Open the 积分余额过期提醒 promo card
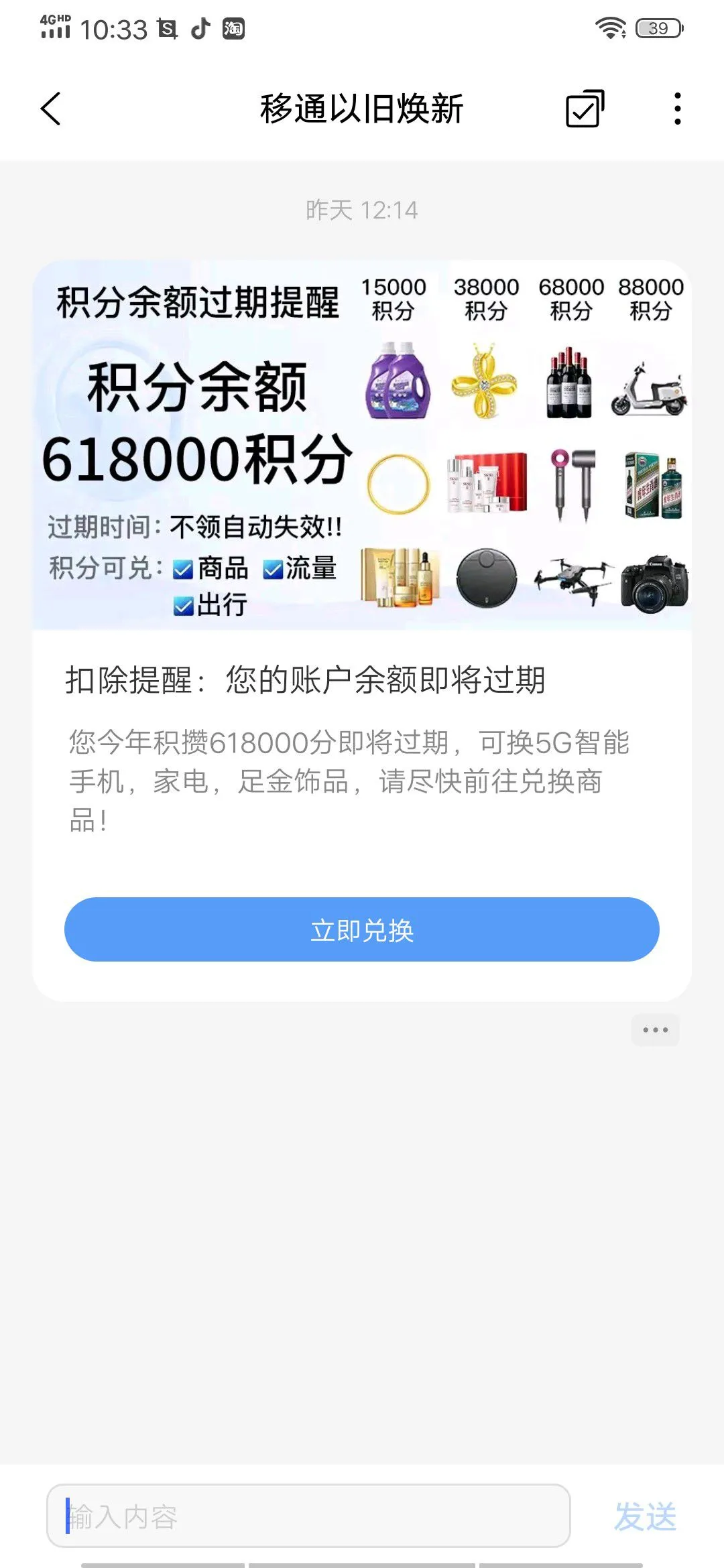 click(x=362, y=445)
